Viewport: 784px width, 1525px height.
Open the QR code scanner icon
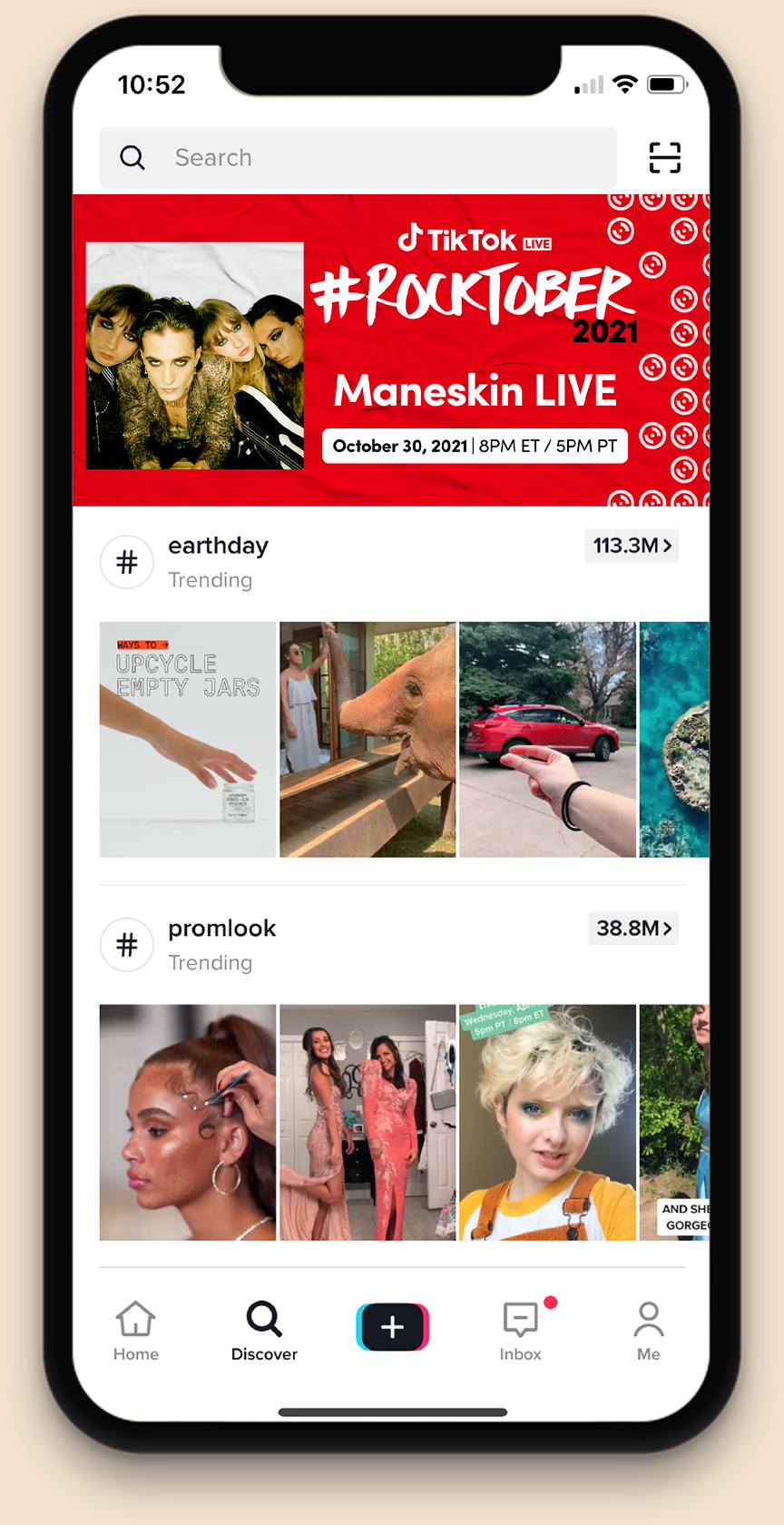click(x=664, y=158)
